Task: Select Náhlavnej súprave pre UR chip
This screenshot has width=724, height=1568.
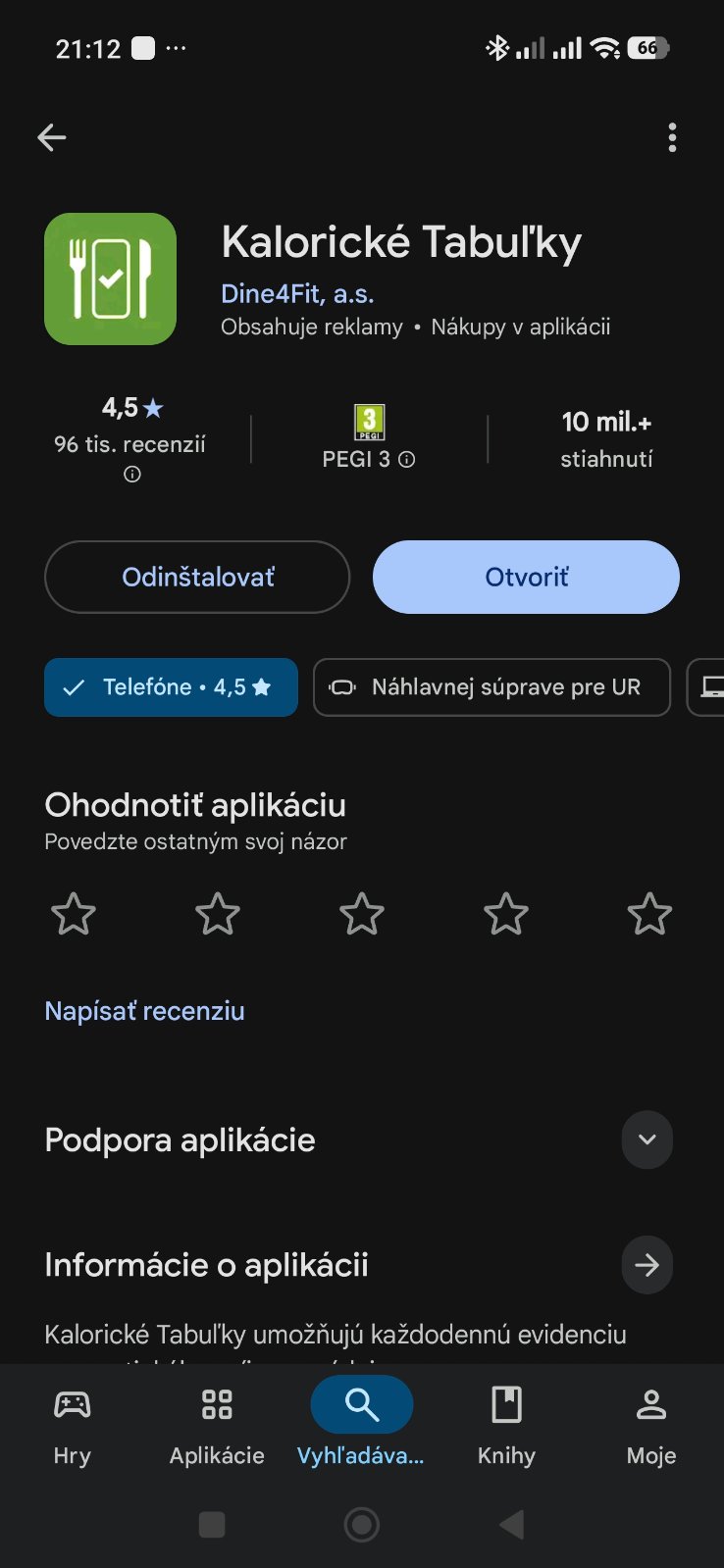Action: point(491,687)
